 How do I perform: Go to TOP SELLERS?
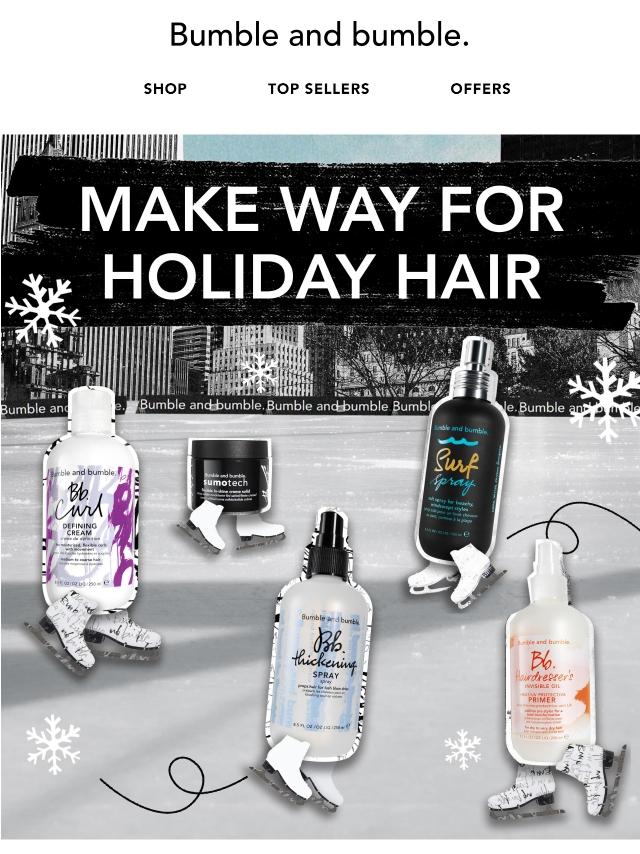point(318,89)
